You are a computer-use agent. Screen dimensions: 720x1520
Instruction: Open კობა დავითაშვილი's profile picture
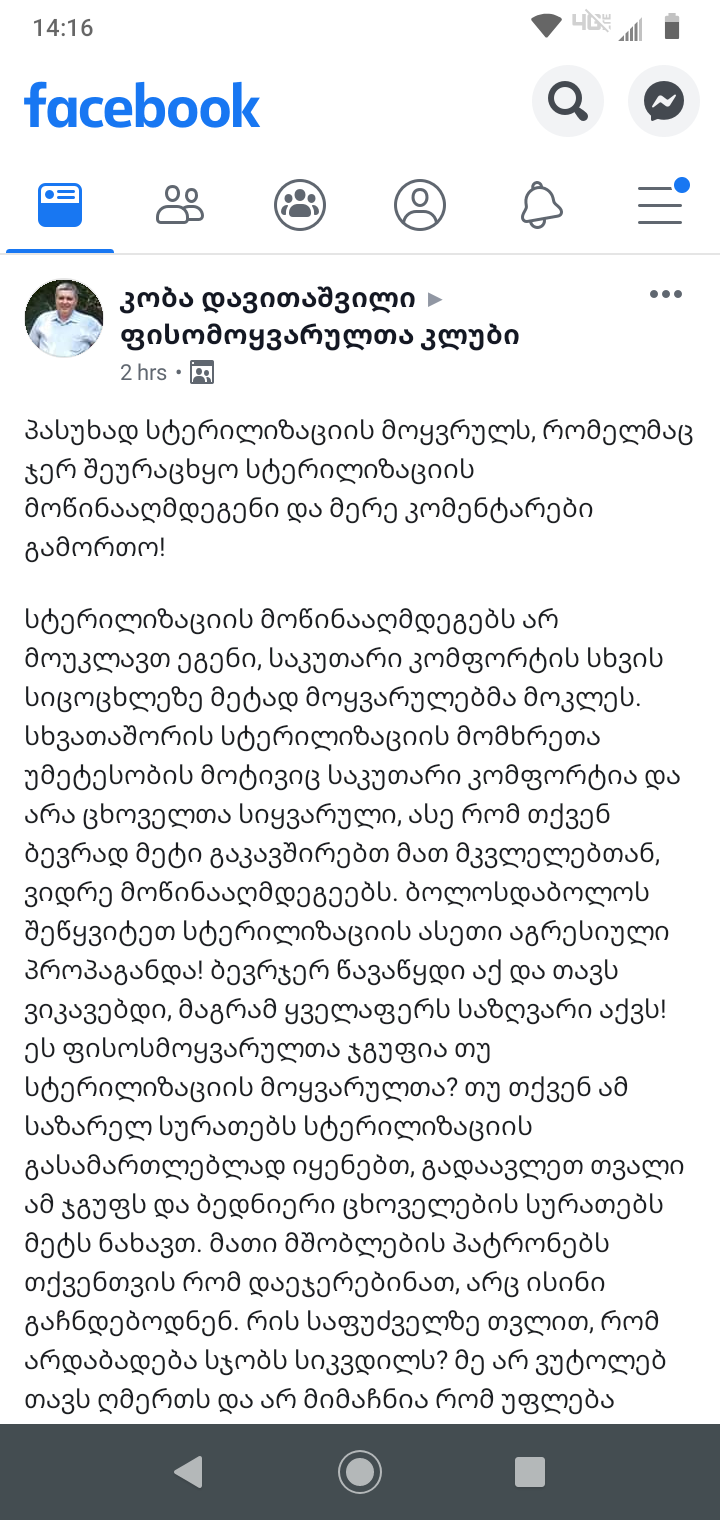coord(63,318)
